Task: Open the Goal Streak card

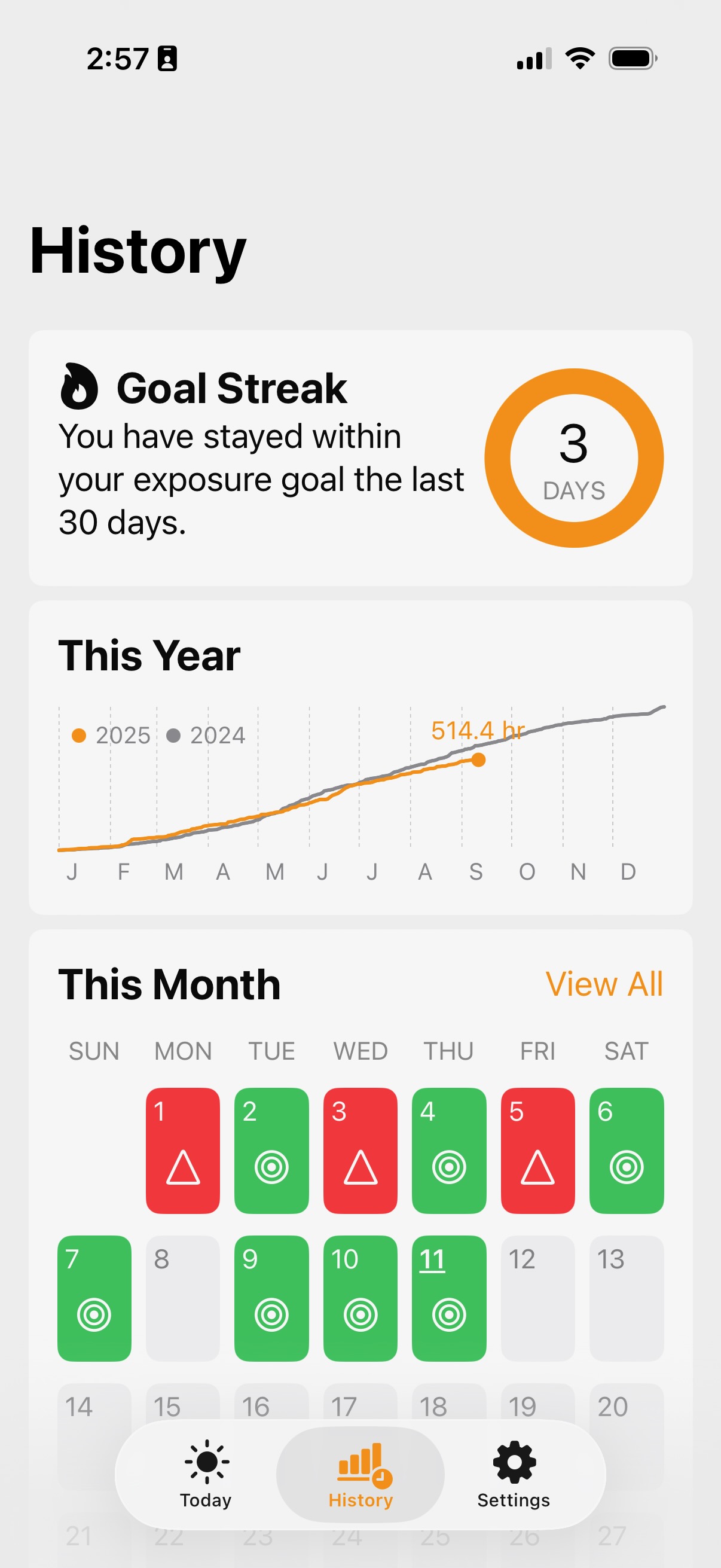Action: pyautogui.click(x=360, y=457)
